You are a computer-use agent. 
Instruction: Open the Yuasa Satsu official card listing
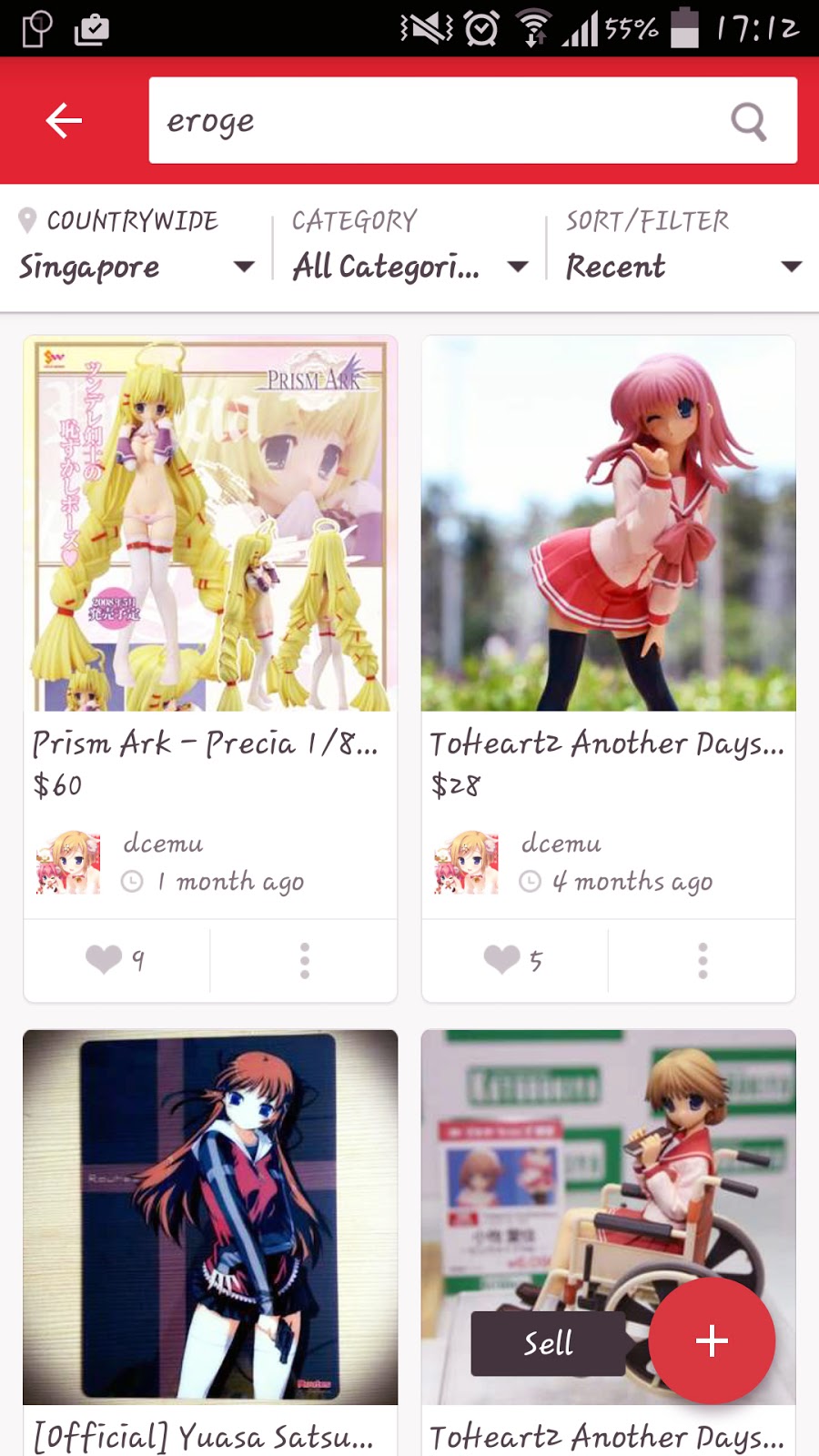pos(210,1217)
